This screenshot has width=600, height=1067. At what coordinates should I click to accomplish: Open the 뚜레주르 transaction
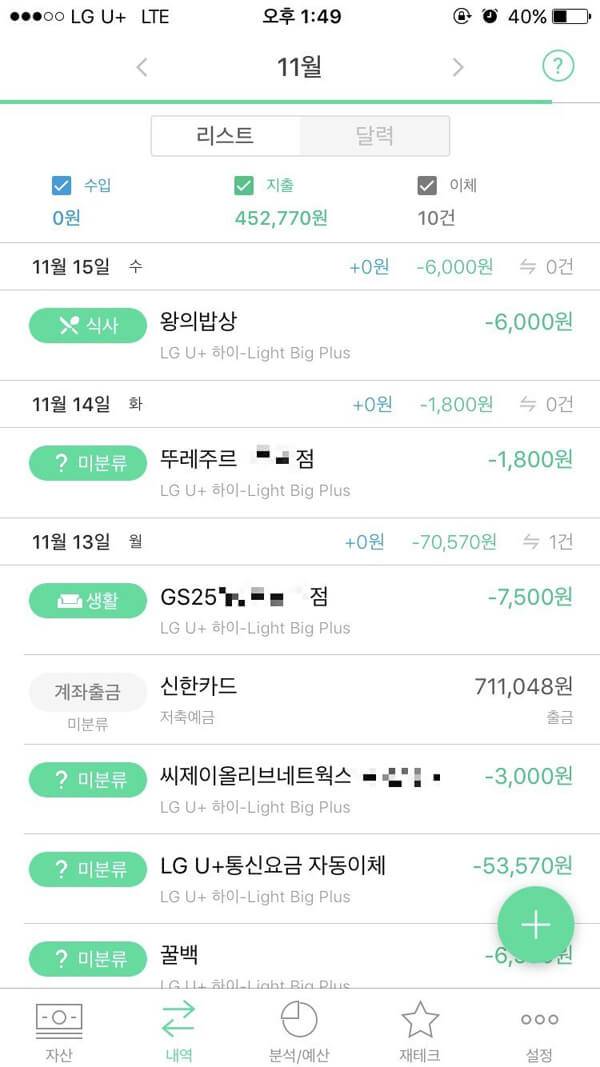click(x=300, y=472)
